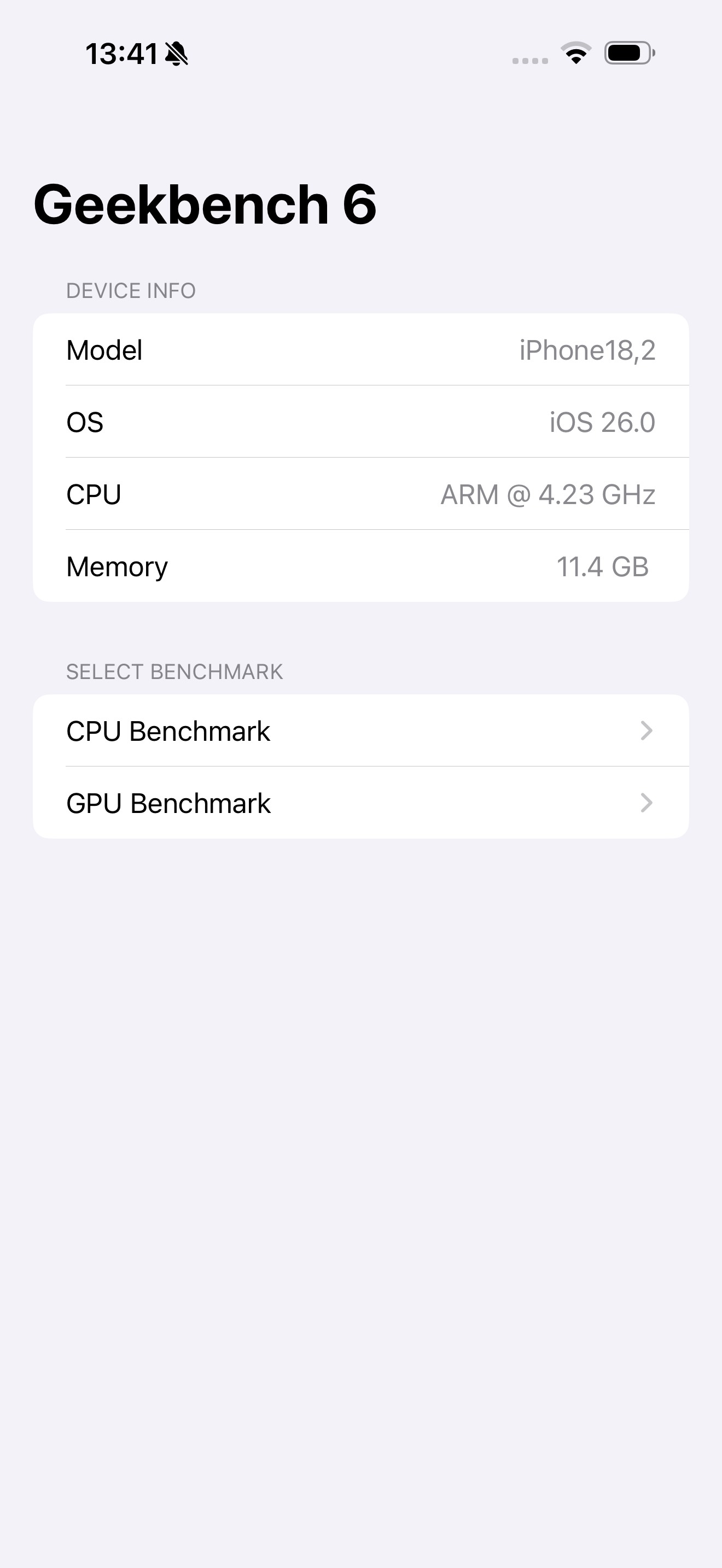This screenshot has width=722, height=1568.
Task: Select the GPU Benchmark row
Action: [x=360, y=803]
